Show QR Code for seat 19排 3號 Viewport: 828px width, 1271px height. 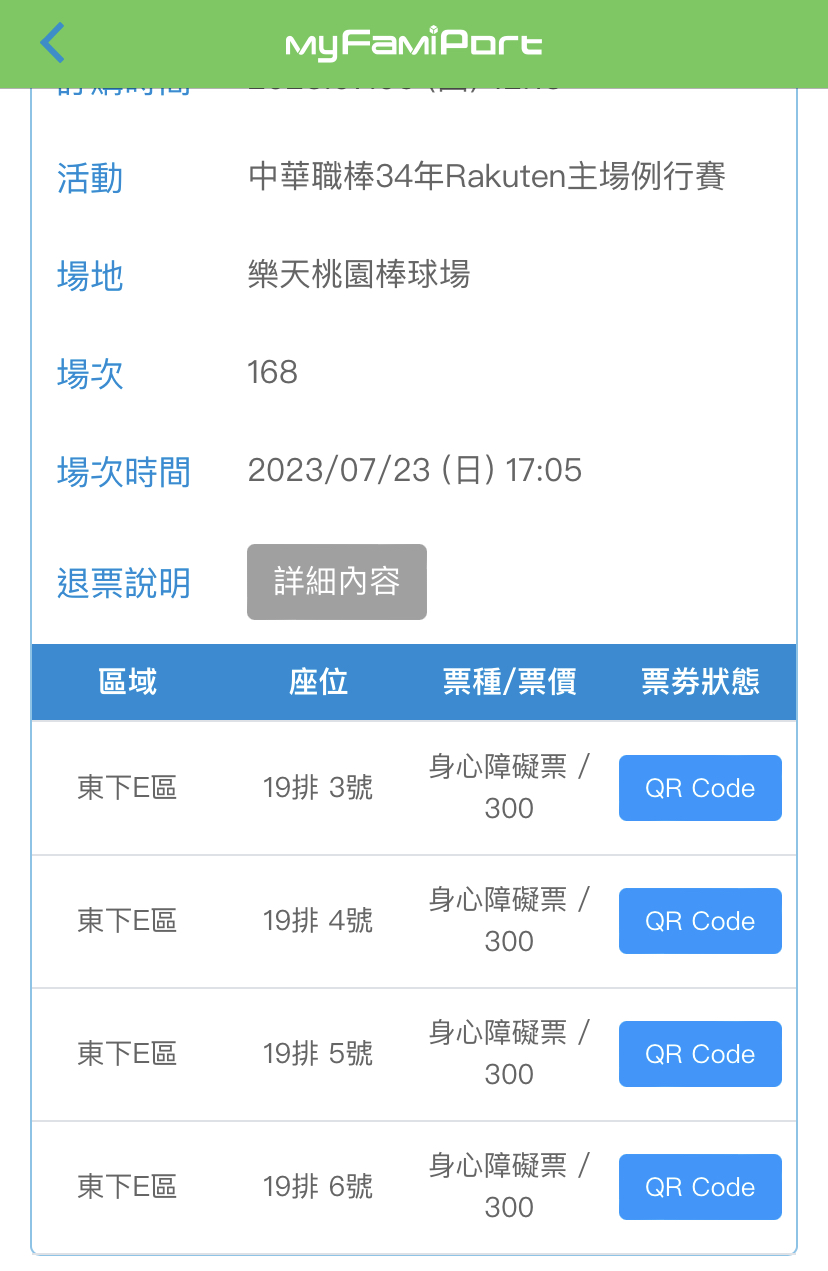pyautogui.click(x=700, y=788)
